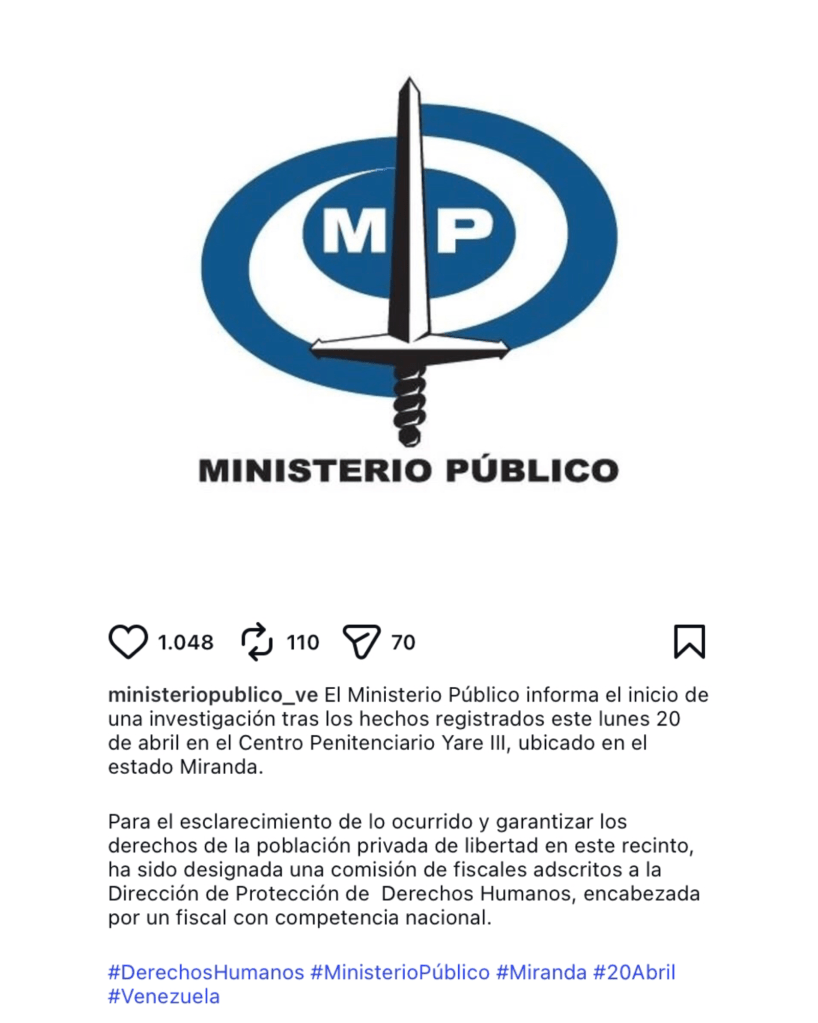Open the #DerechosHumanos hashtag
This screenshot has width=818, height=1023.
point(205,972)
